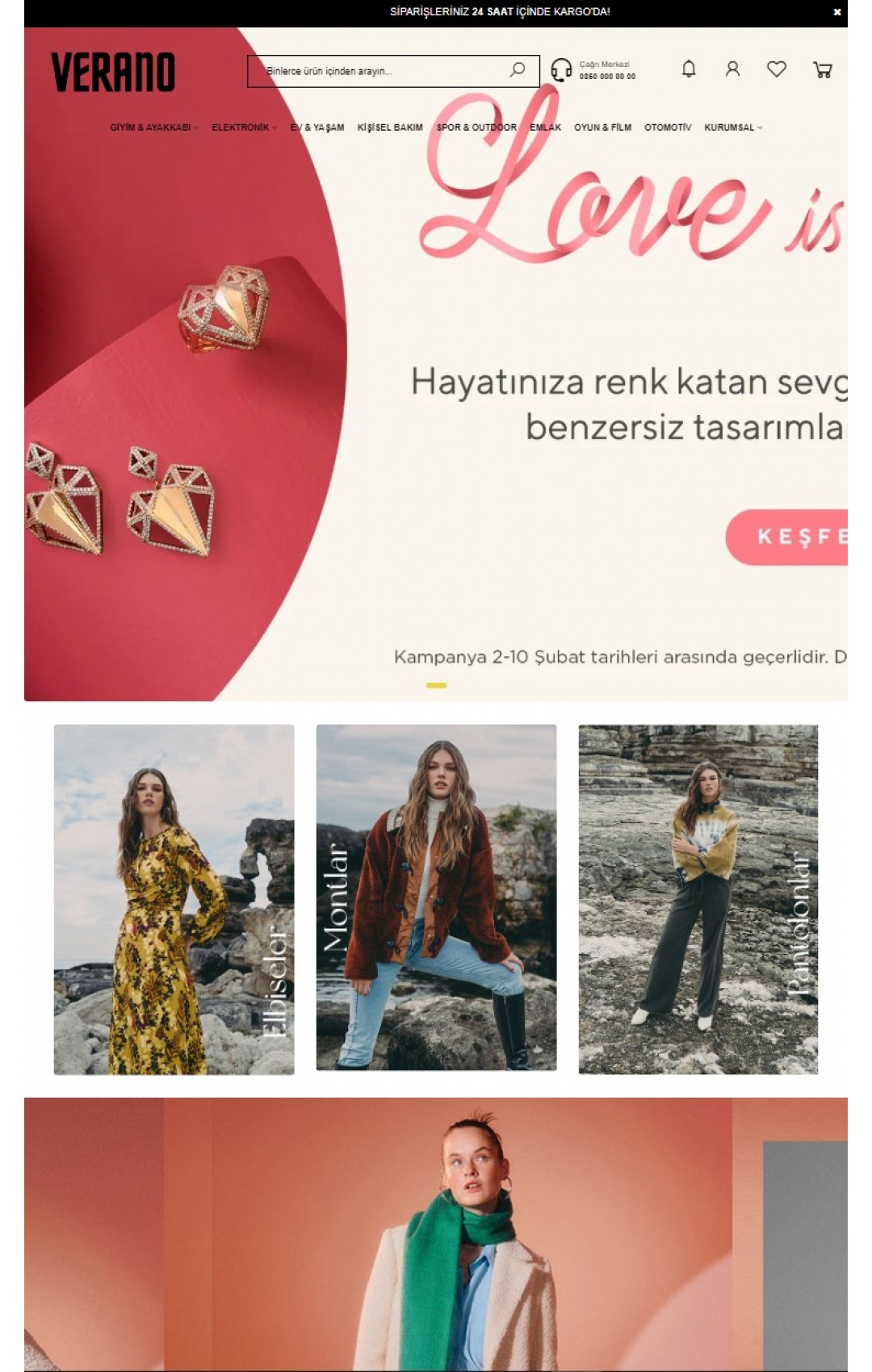
Task: Open the shopping cart
Action: 822,70
